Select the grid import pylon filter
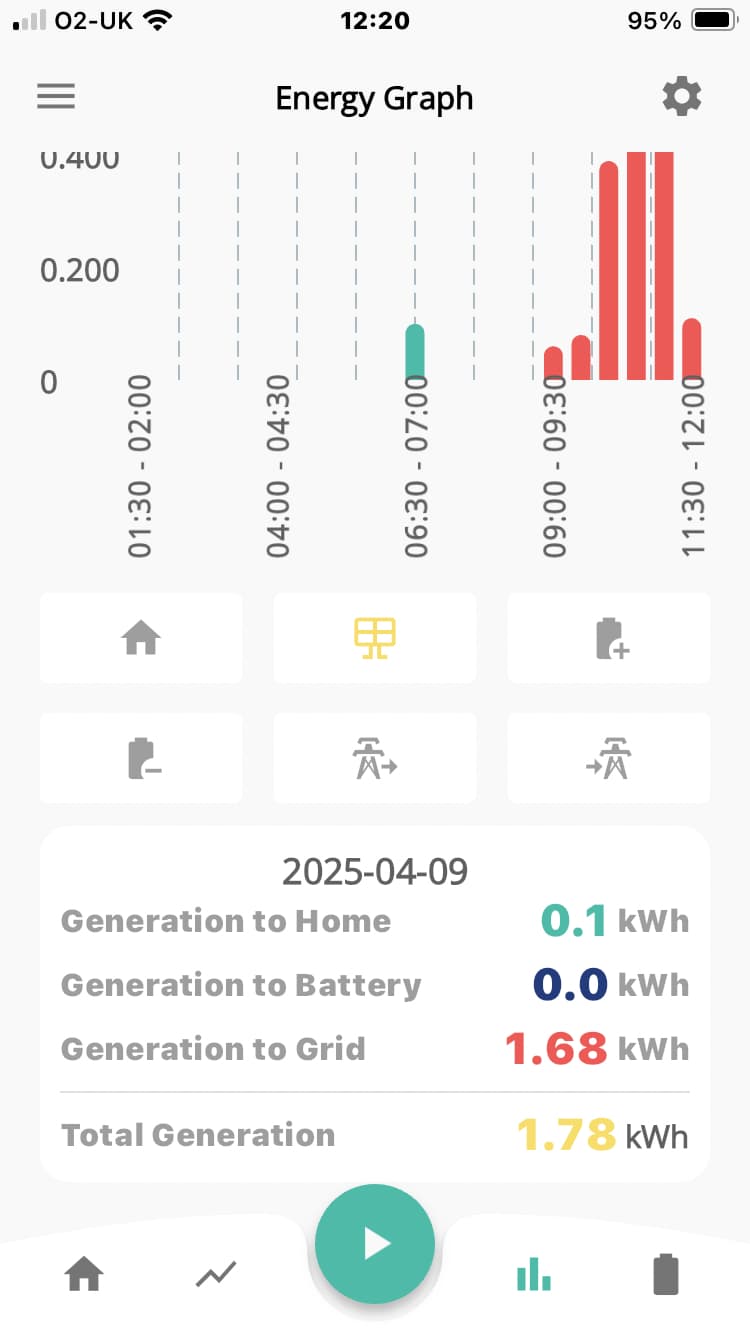Image resolution: width=750 pixels, height=1334 pixels. 609,758
